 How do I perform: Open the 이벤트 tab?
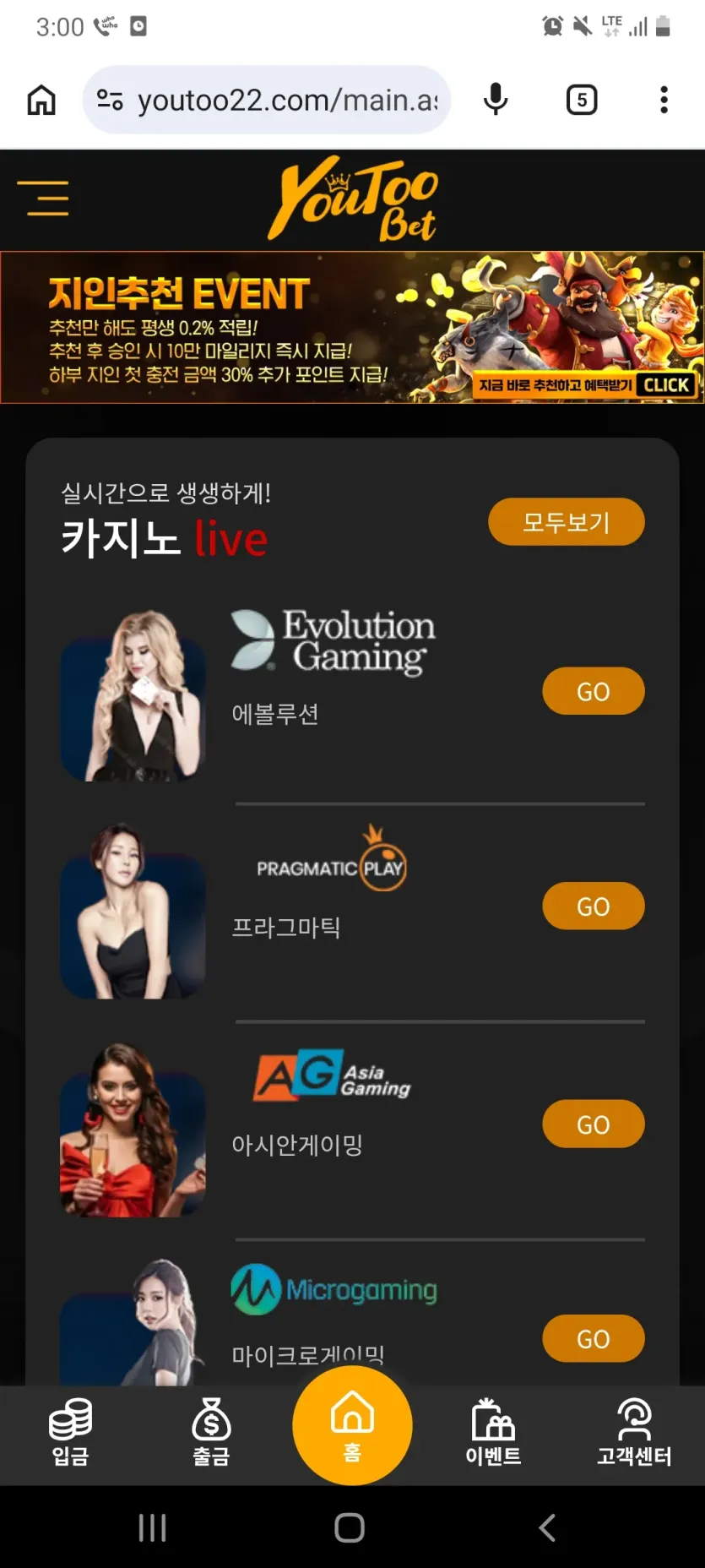point(493,1432)
